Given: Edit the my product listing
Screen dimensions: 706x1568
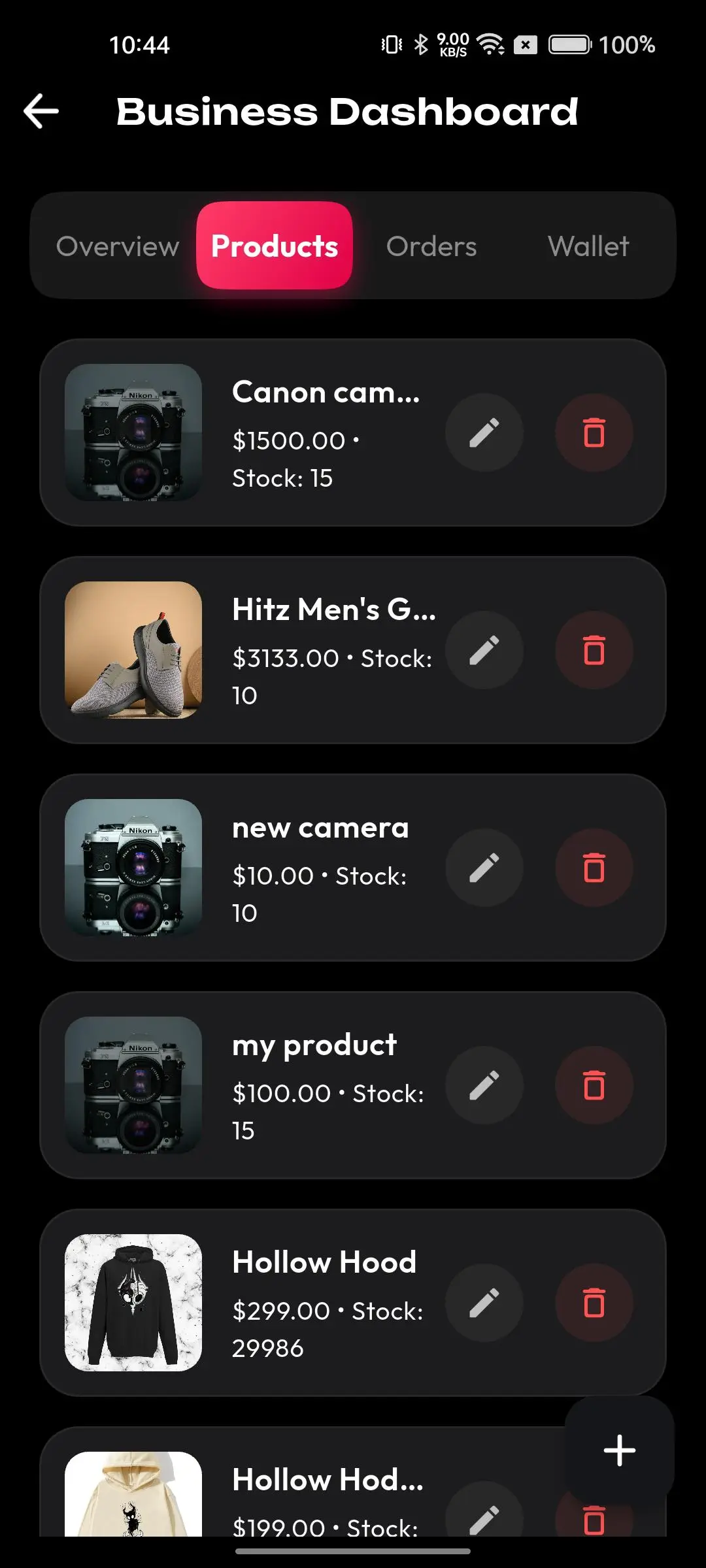Looking at the screenshot, I should tap(484, 1085).
